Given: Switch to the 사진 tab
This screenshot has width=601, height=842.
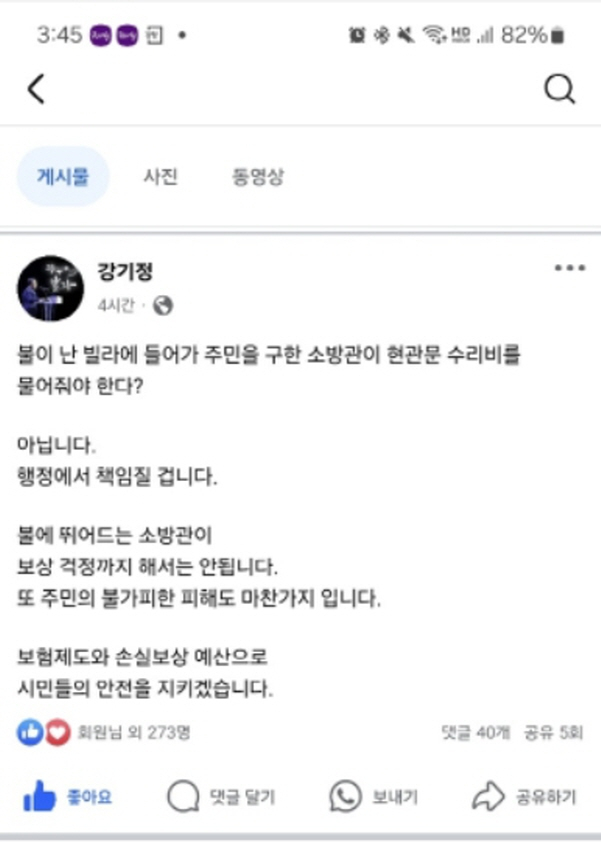Looking at the screenshot, I should [160, 177].
